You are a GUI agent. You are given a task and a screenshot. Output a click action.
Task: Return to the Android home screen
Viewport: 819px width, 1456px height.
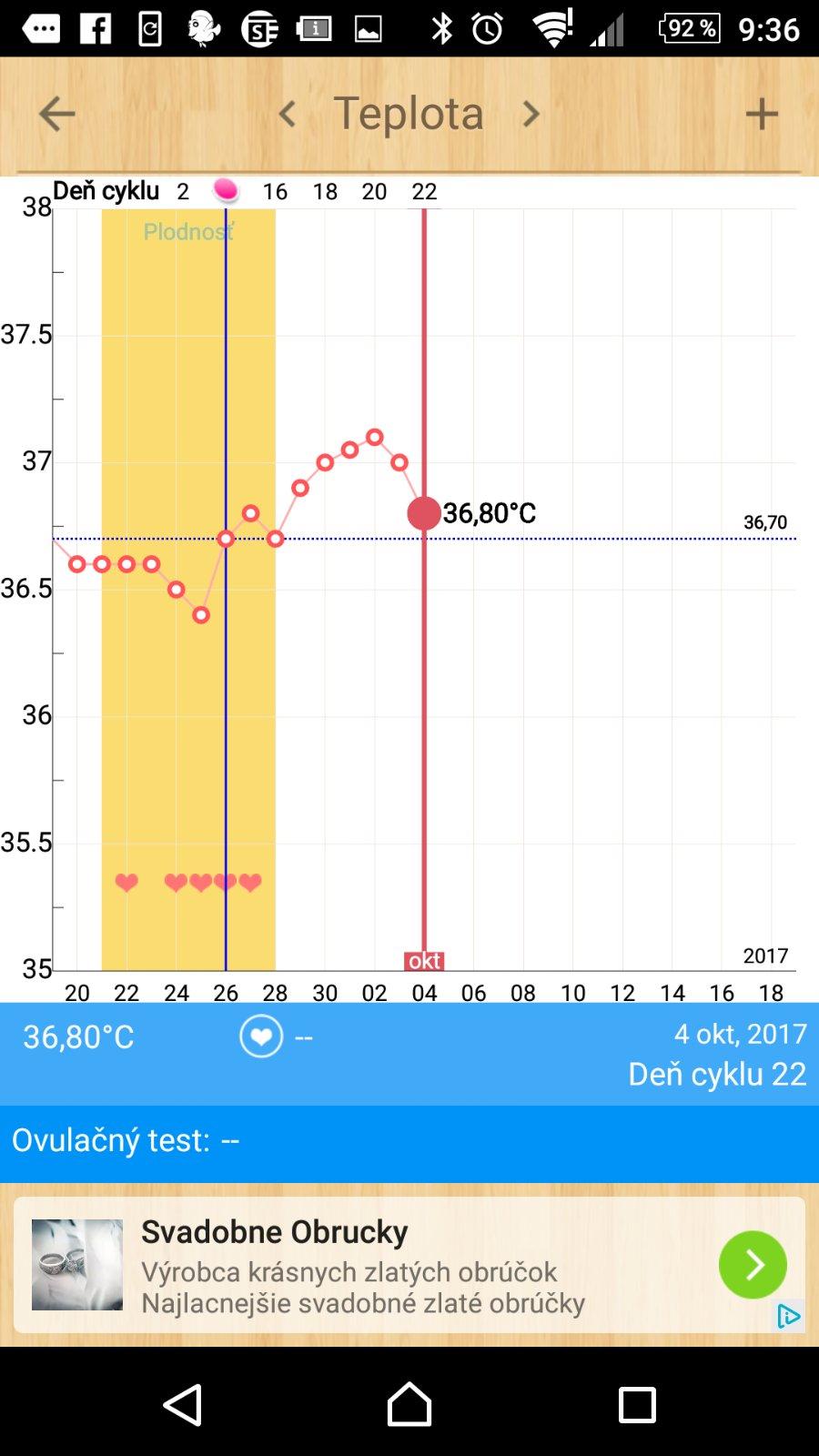409,1404
